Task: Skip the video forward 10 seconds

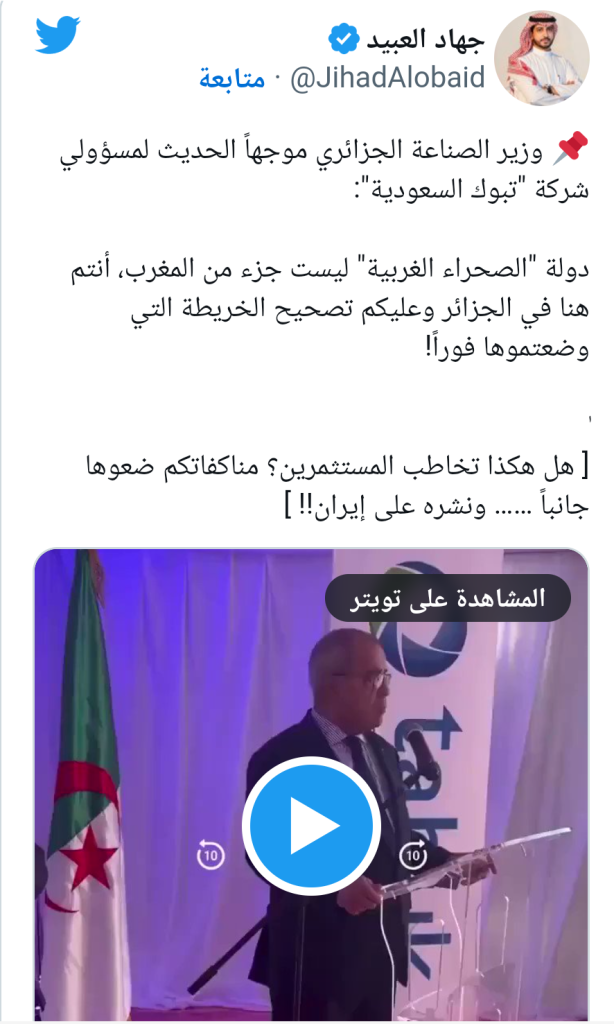Action: tap(413, 855)
